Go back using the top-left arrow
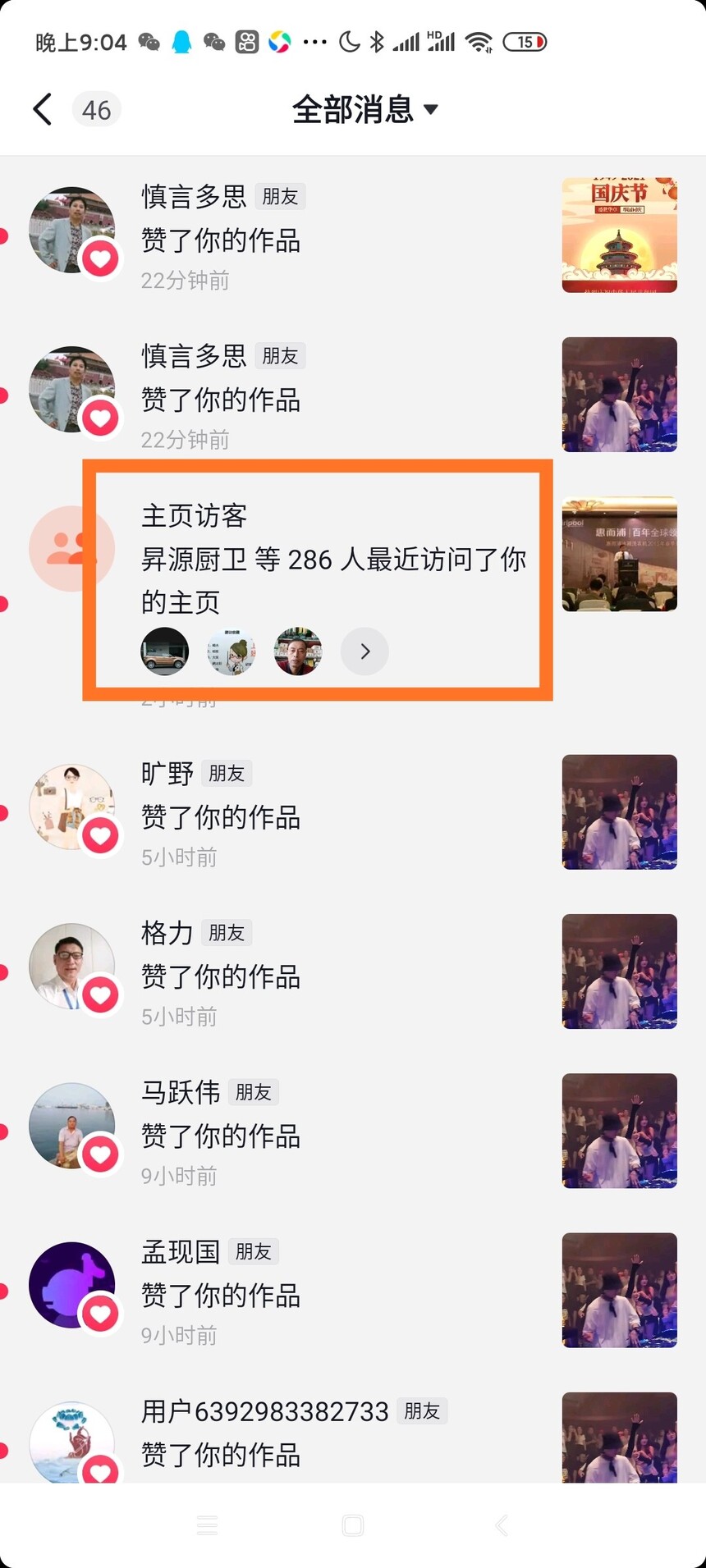Screen dimensions: 706x1568 click(43, 109)
